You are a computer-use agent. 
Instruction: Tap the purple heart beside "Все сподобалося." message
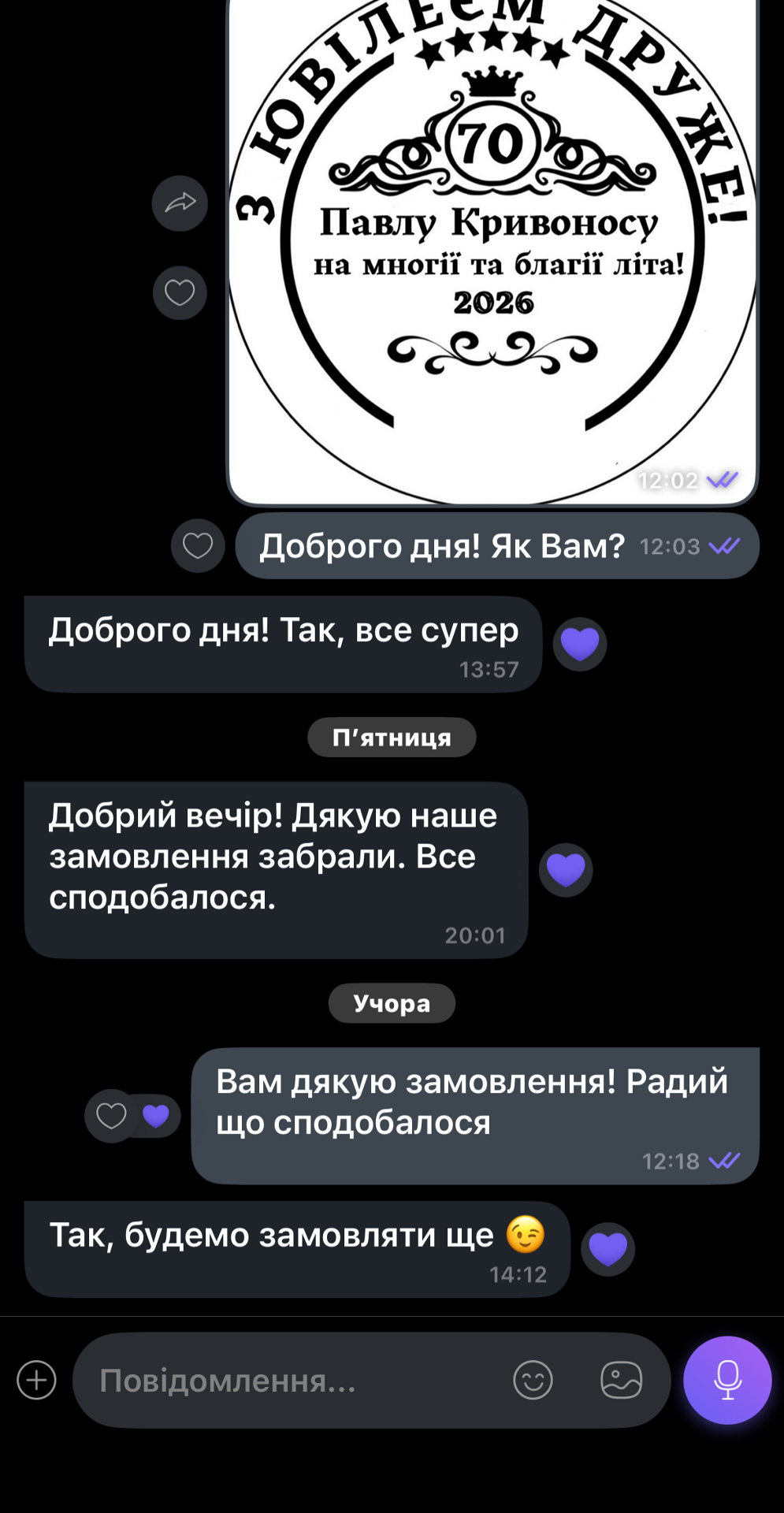(x=566, y=870)
